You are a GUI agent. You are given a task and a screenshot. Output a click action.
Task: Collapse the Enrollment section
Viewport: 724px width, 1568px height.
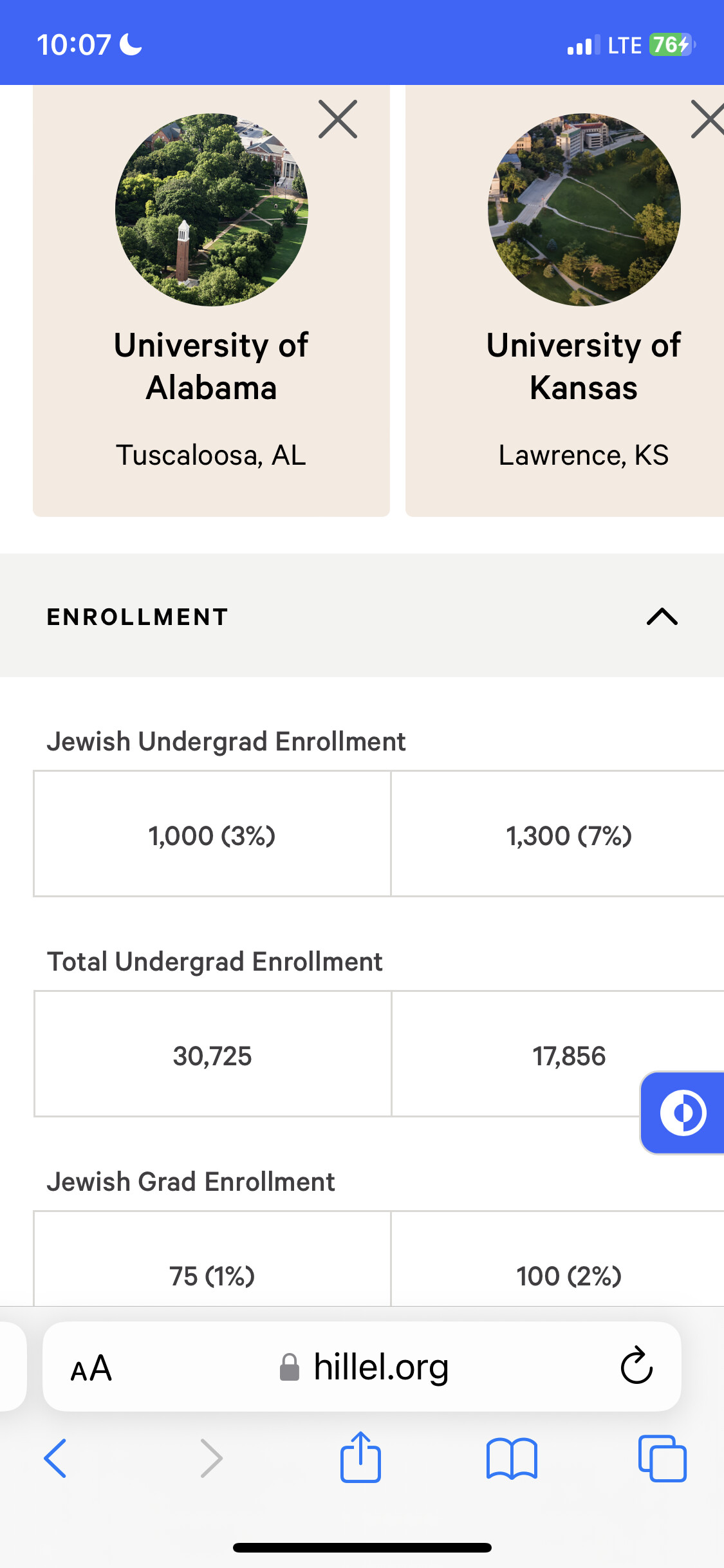click(662, 617)
